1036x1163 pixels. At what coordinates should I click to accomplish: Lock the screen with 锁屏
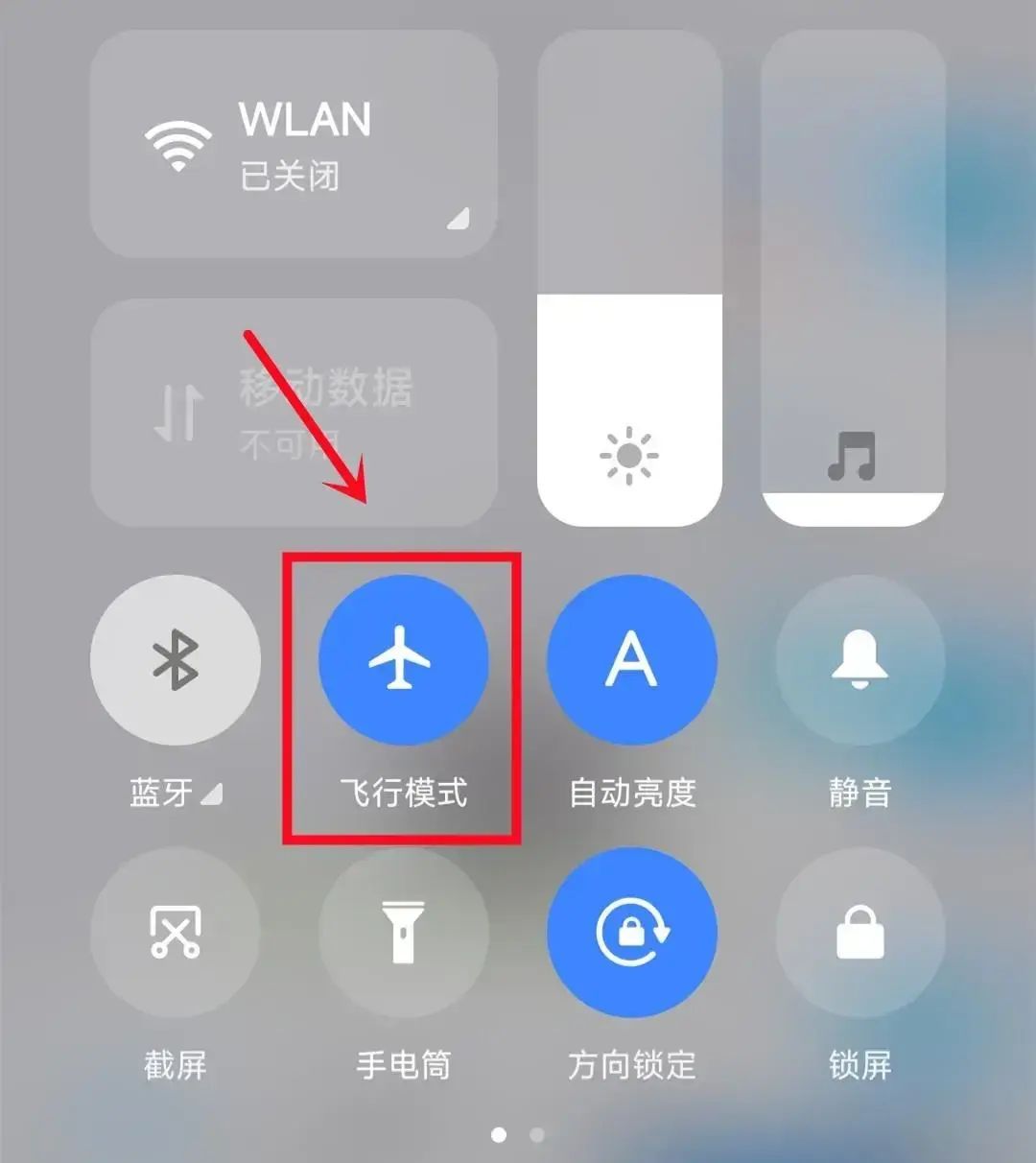click(859, 932)
